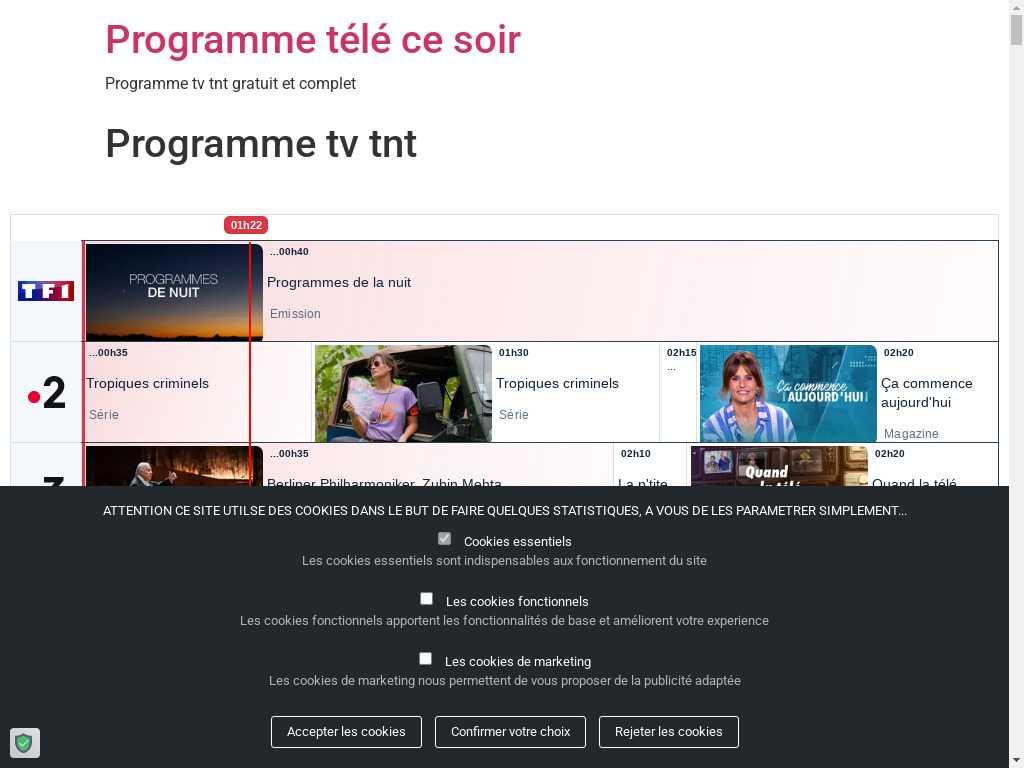
Task: Select the France 2 channel logo
Action: coord(47,393)
